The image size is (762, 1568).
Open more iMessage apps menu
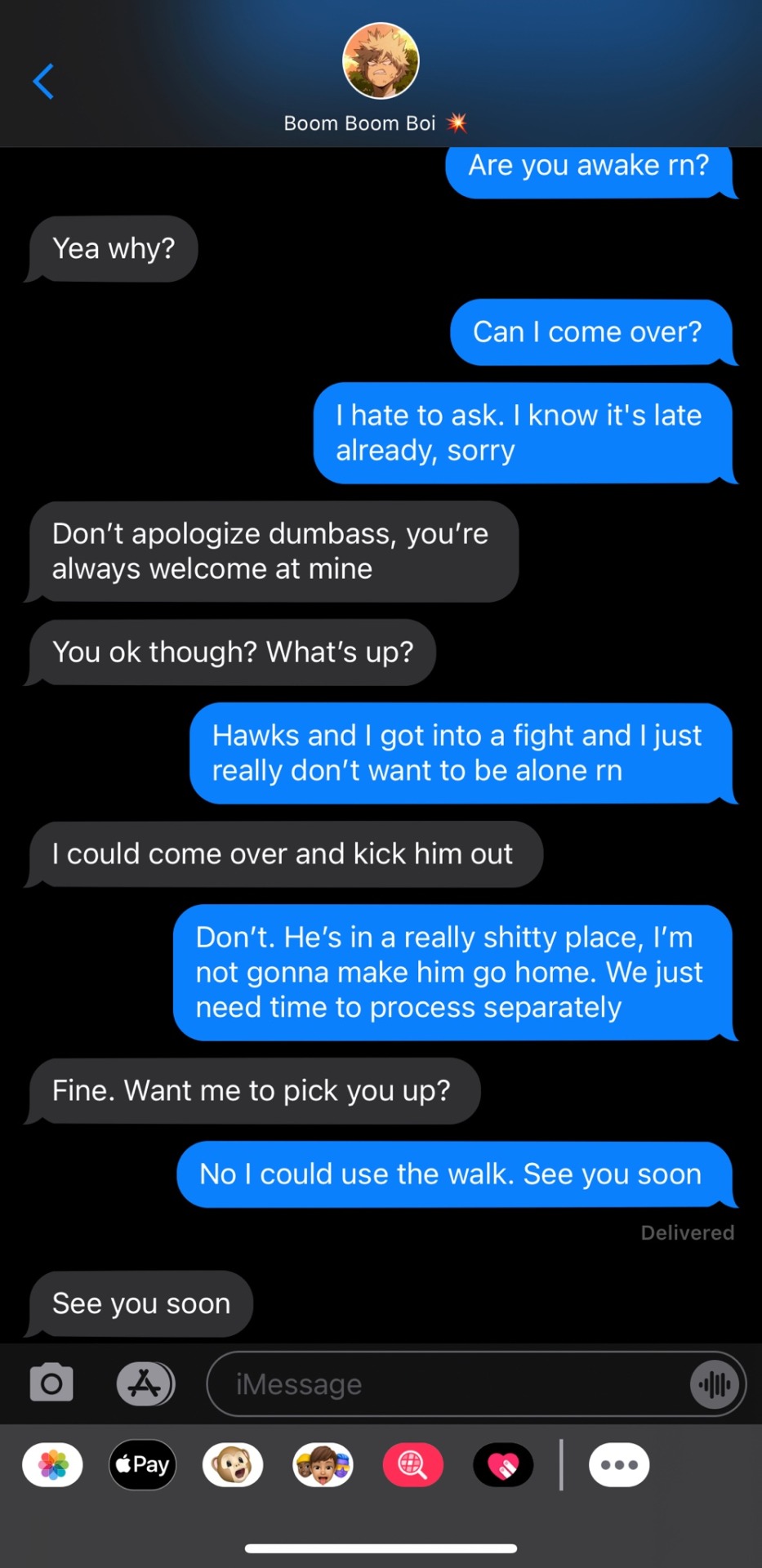tap(619, 1465)
